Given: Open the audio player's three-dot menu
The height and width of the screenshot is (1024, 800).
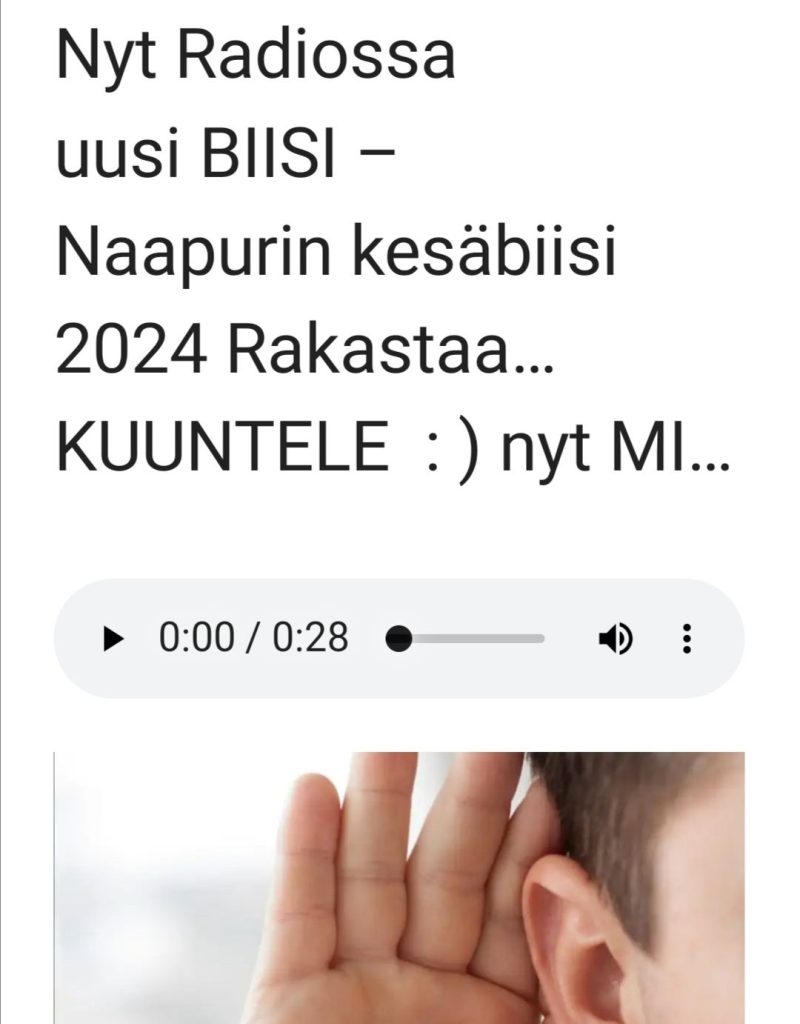Looking at the screenshot, I should coord(686,638).
